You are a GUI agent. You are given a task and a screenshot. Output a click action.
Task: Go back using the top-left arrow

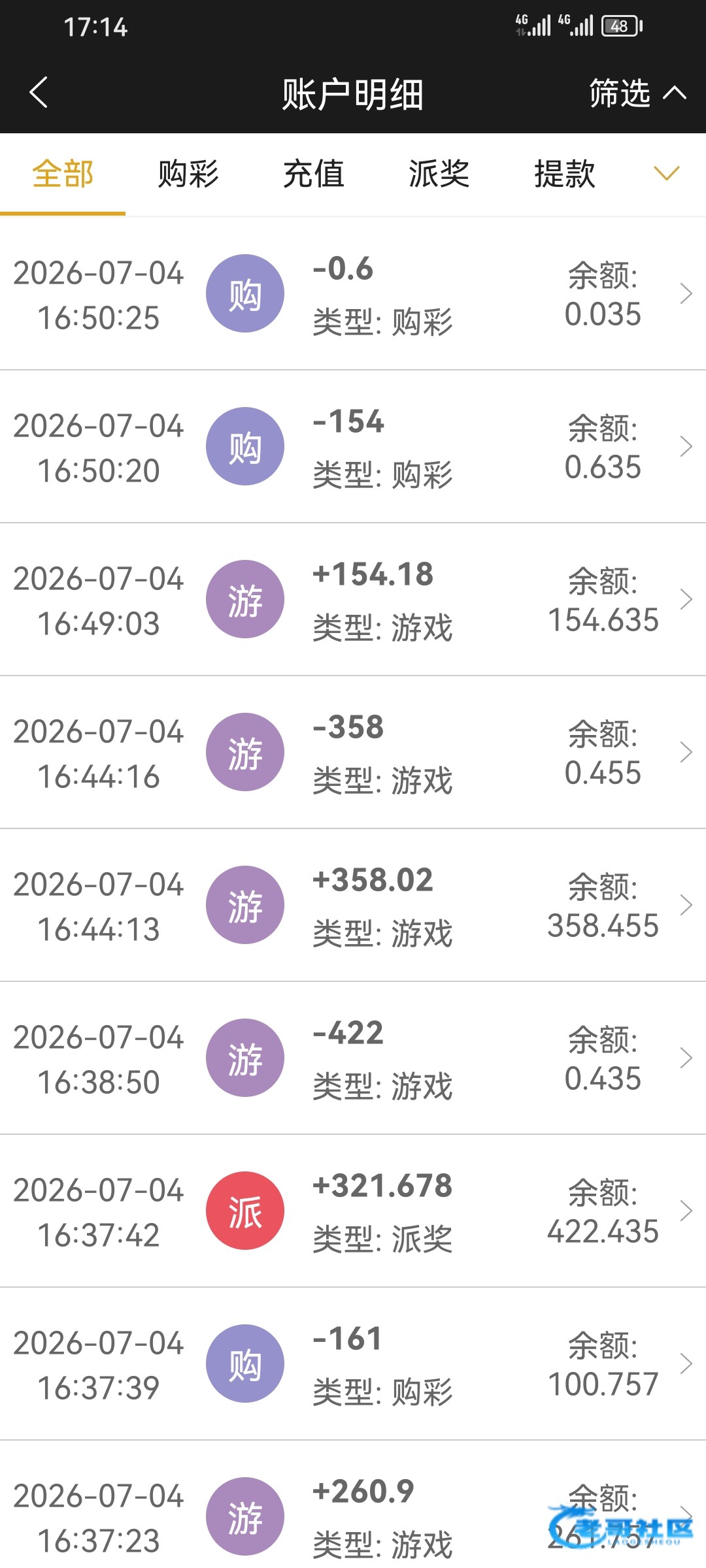click(39, 92)
